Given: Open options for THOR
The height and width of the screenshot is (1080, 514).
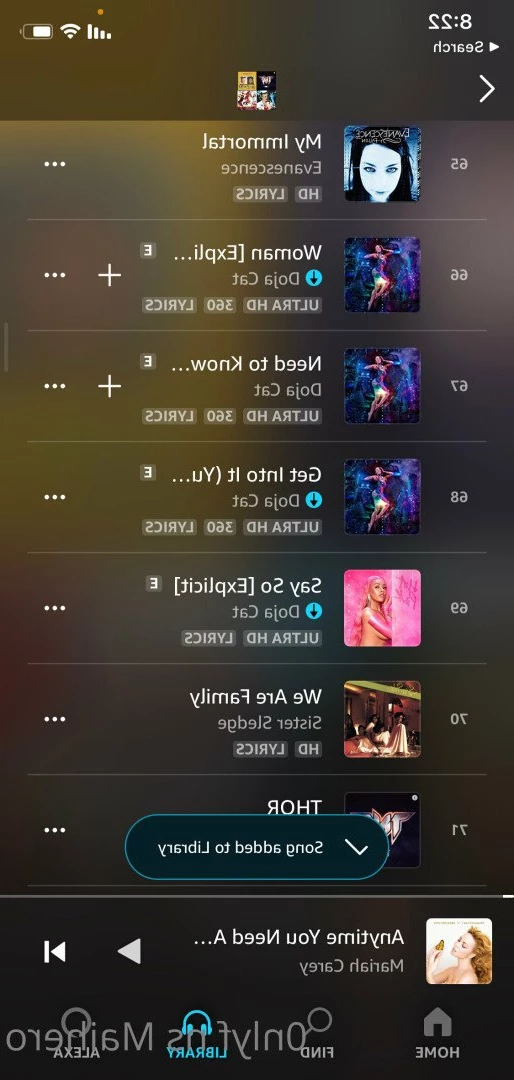Looking at the screenshot, I should pyautogui.click(x=54, y=830).
